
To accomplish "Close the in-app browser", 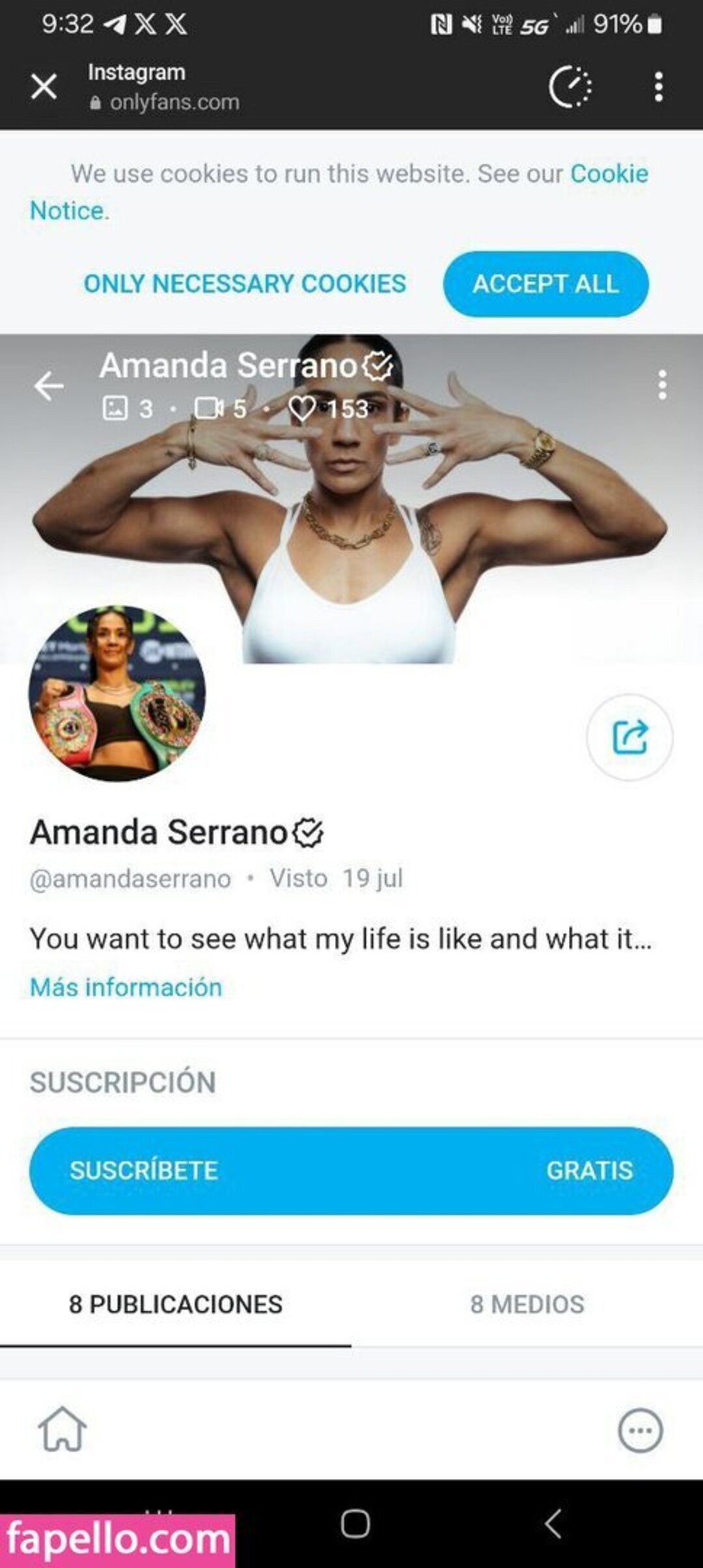I will pos(44,86).
